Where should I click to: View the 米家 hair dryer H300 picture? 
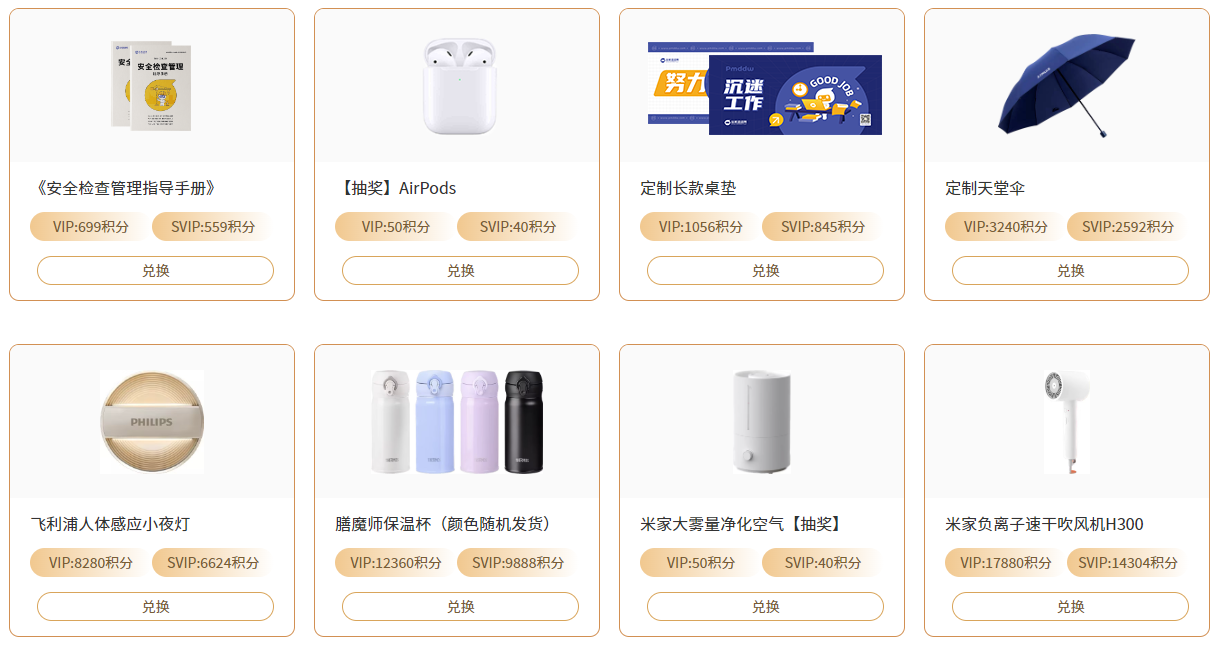pos(1066,422)
